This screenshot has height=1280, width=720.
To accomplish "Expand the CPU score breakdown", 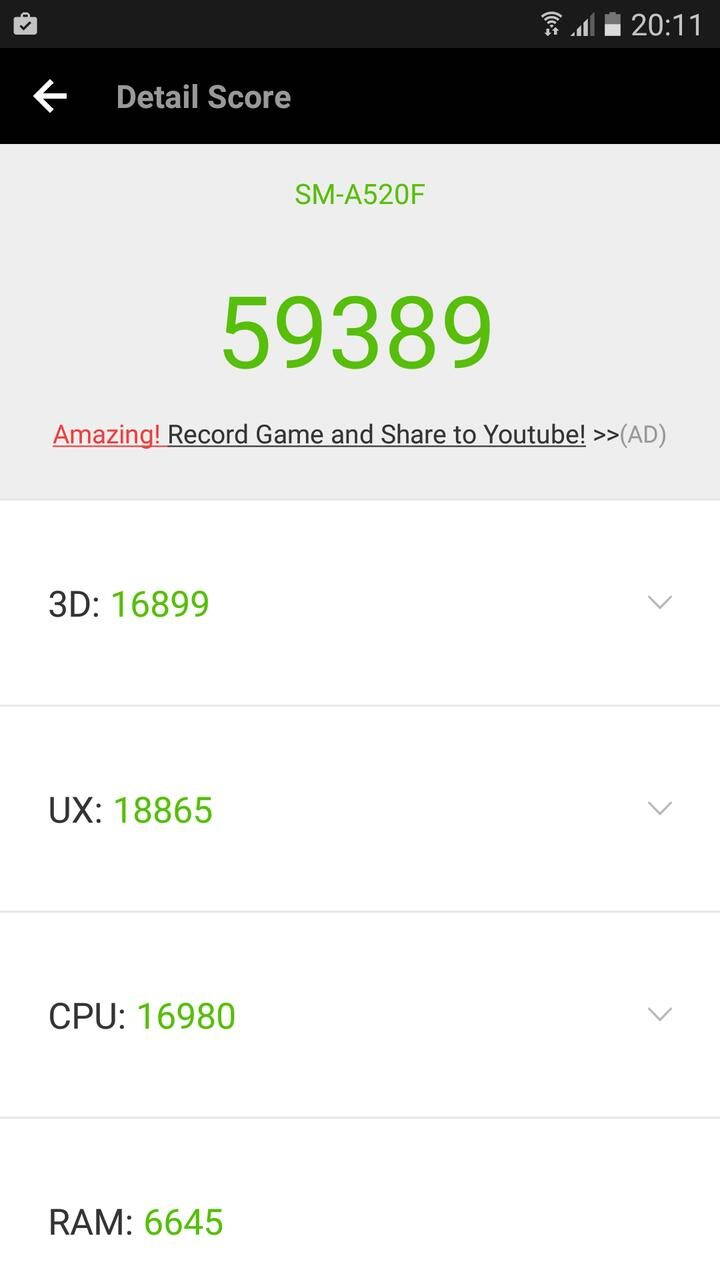I will click(x=659, y=1014).
